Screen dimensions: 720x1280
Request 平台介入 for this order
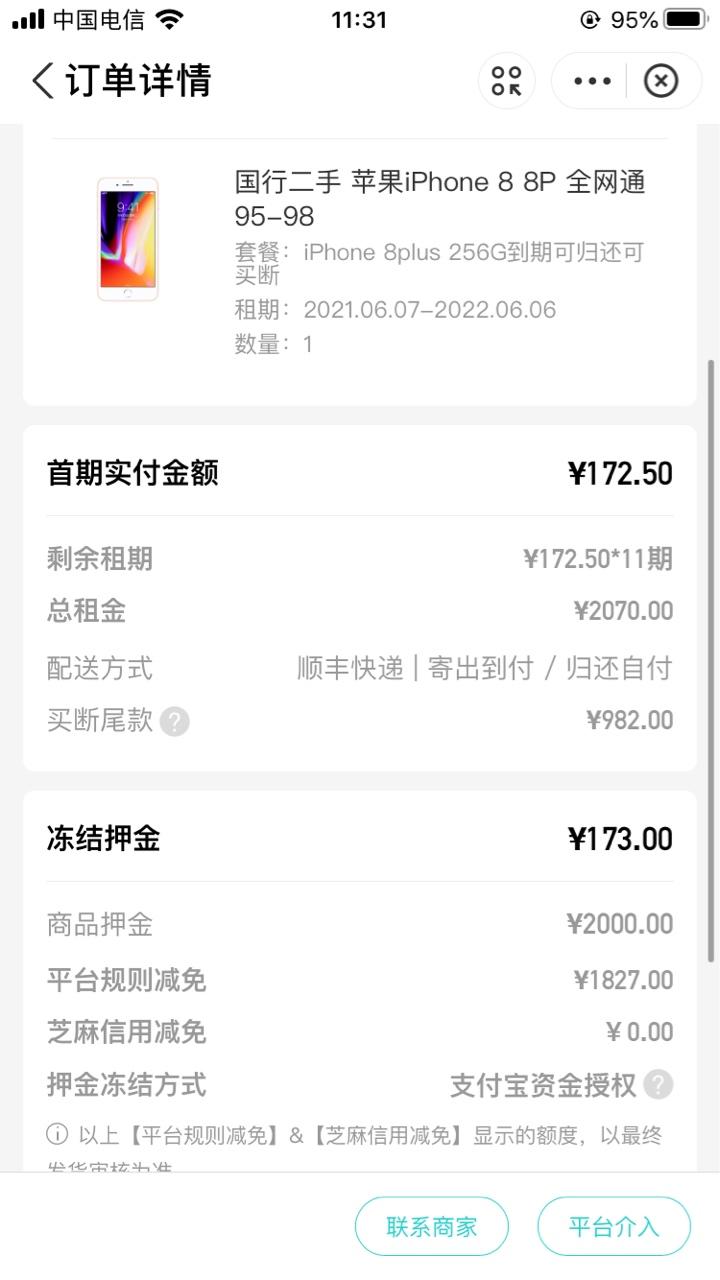coord(614,1226)
